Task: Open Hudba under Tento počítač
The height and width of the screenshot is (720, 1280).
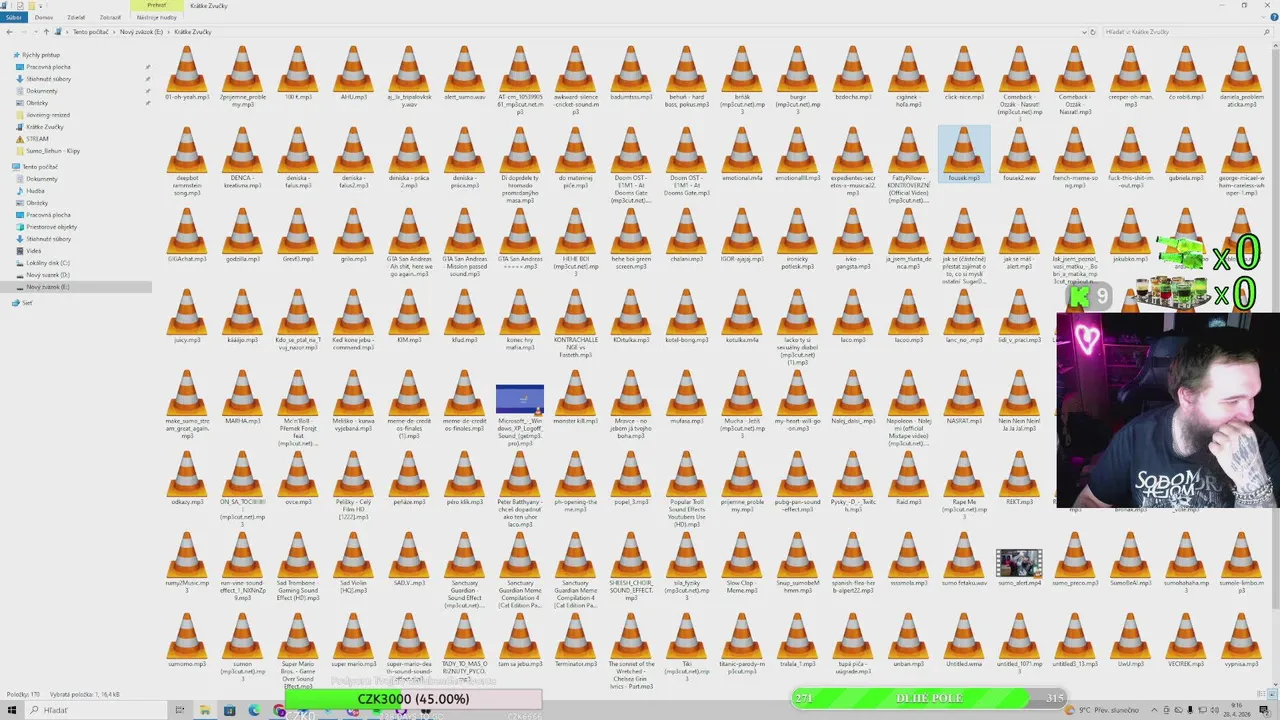Action: click(x=35, y=191)
